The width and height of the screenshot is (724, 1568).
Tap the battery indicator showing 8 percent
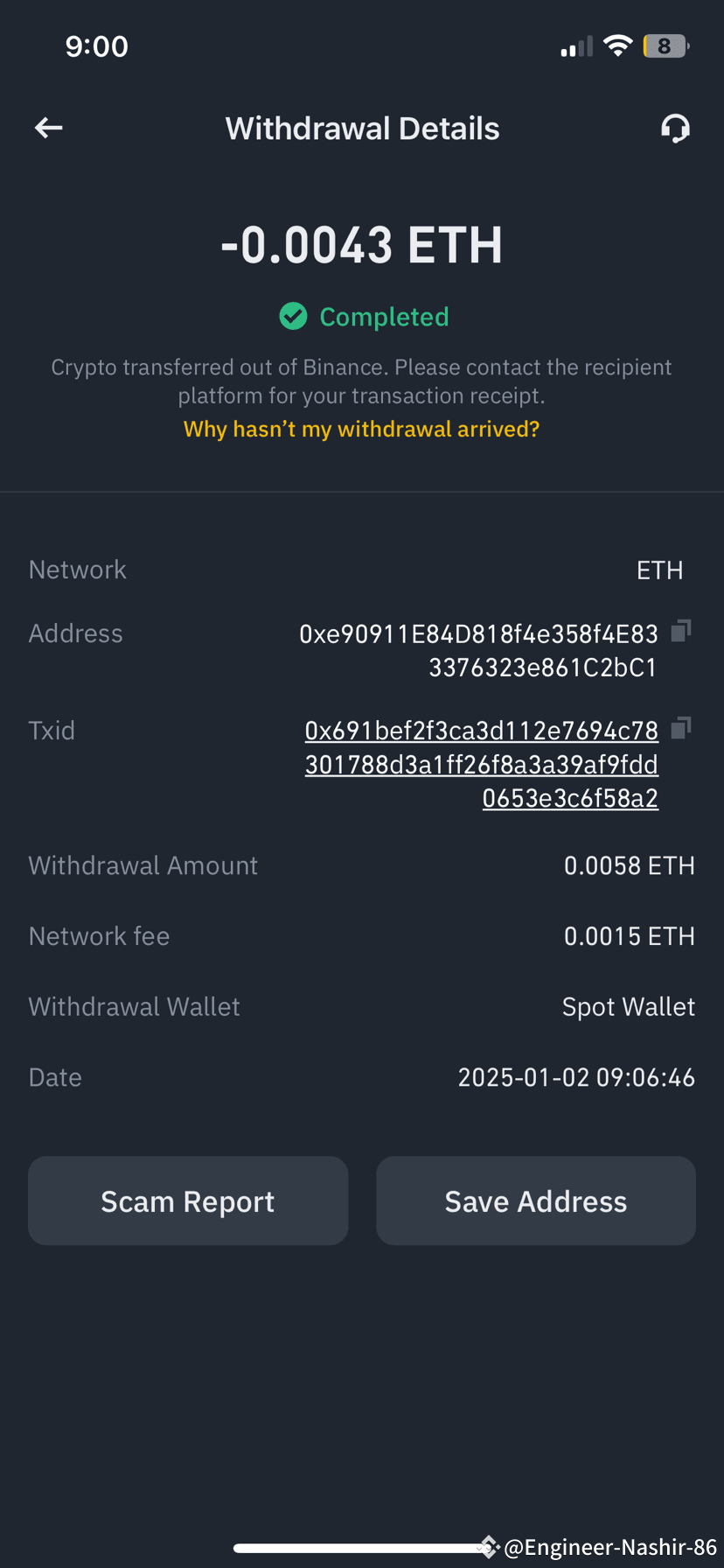tap(666, 45)
